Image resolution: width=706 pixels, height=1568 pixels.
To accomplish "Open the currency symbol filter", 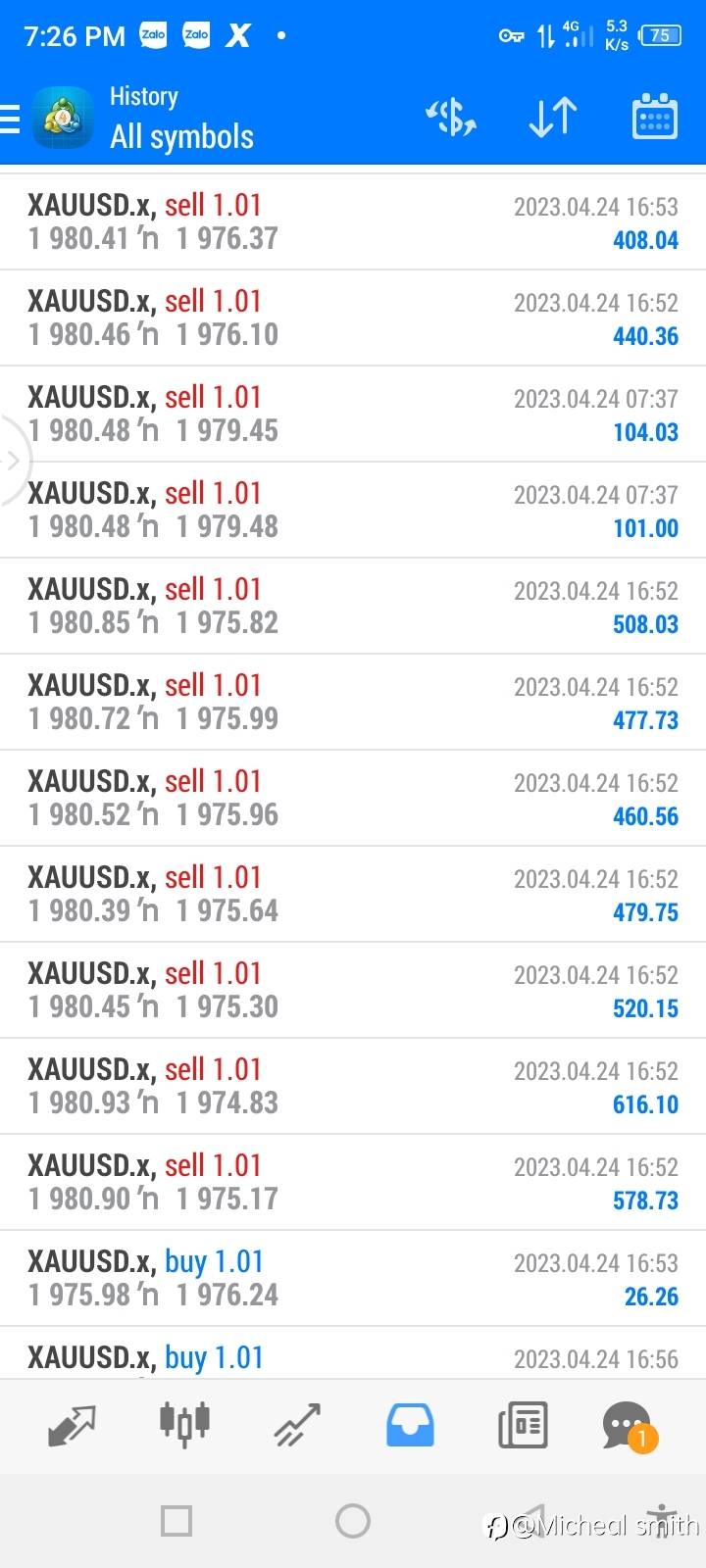I will [450, 118].
